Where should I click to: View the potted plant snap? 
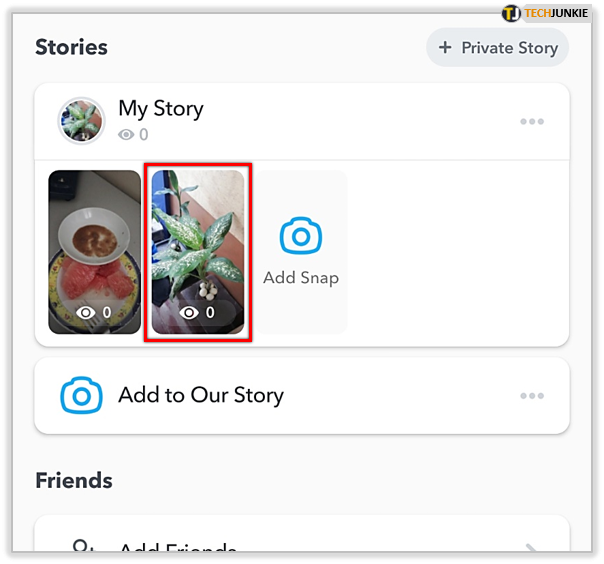click(197, 253)
